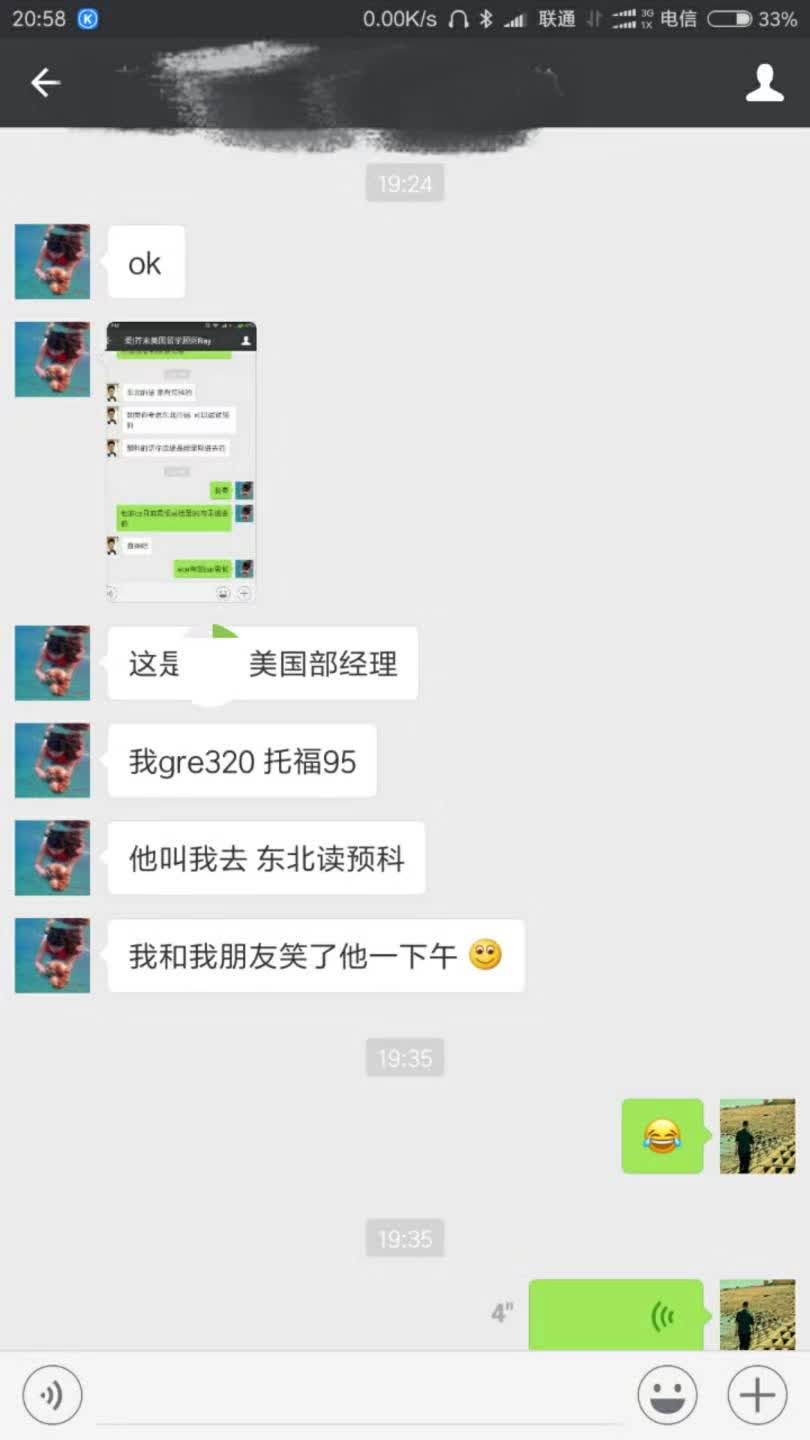The height and width of the screenshot is (1440, 810).
Task: Tap the message text input field
Action: [x=360, y=1394]
